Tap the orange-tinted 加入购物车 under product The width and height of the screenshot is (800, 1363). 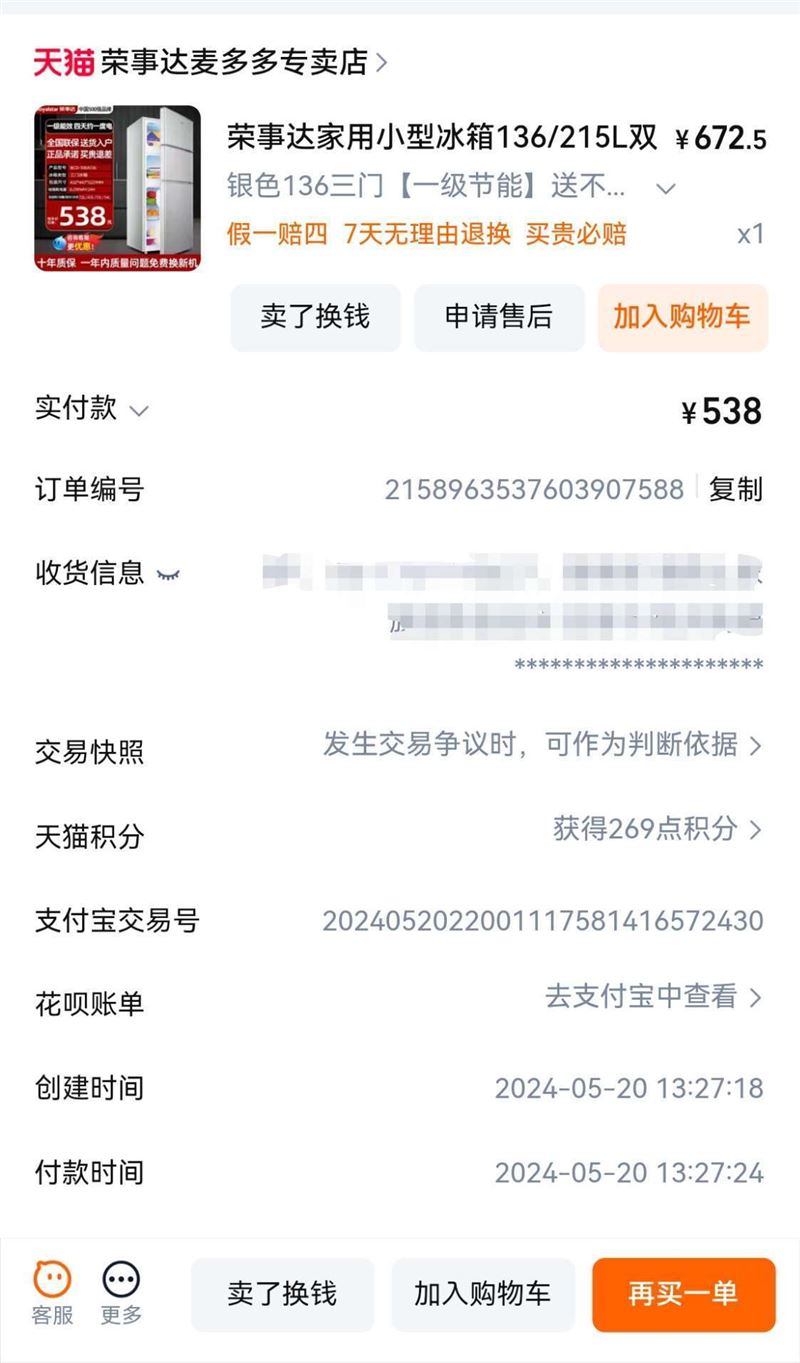682,317
